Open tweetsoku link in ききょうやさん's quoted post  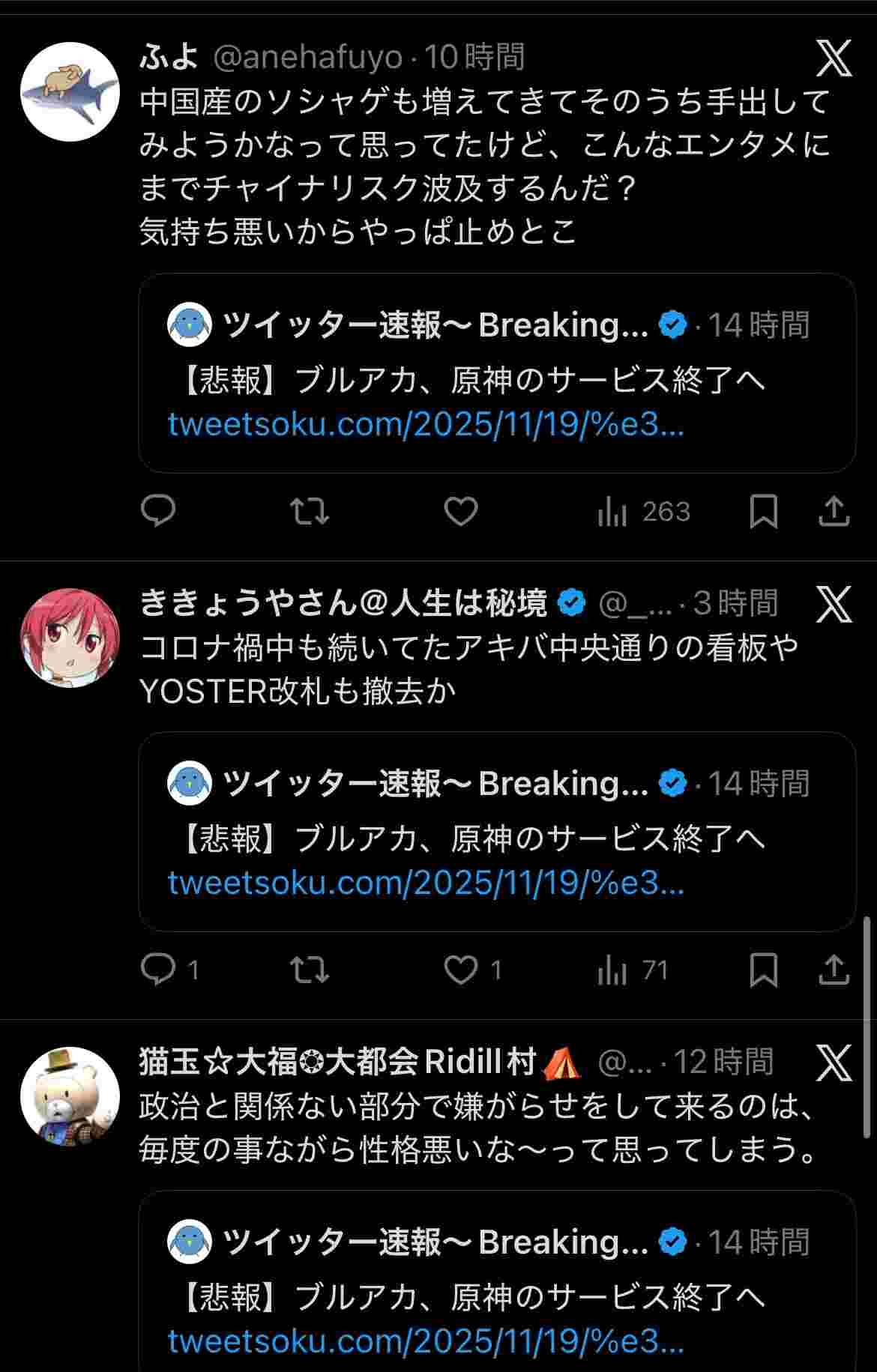(x=425, y=883)
